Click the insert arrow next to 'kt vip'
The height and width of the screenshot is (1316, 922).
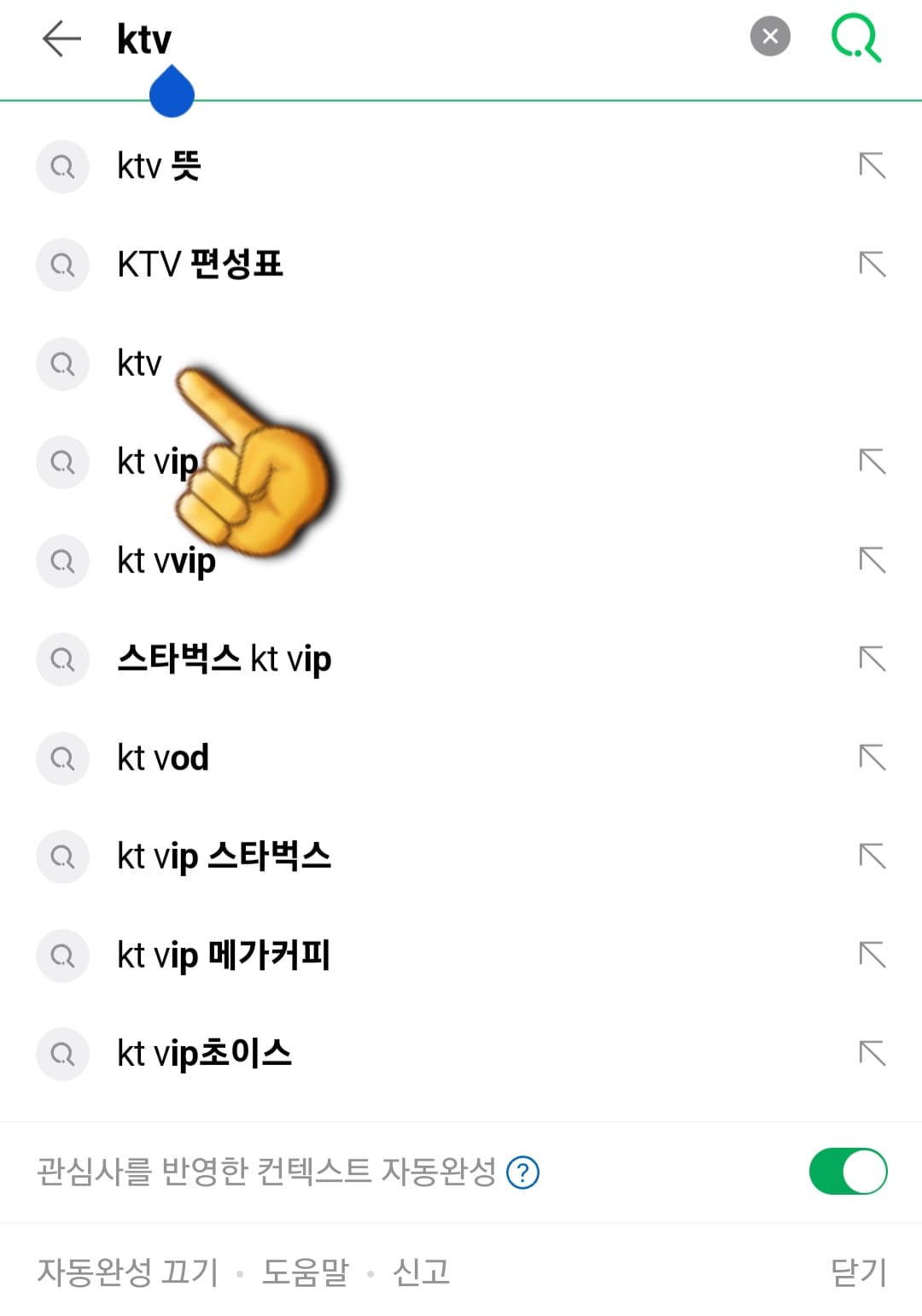point(872,462)
